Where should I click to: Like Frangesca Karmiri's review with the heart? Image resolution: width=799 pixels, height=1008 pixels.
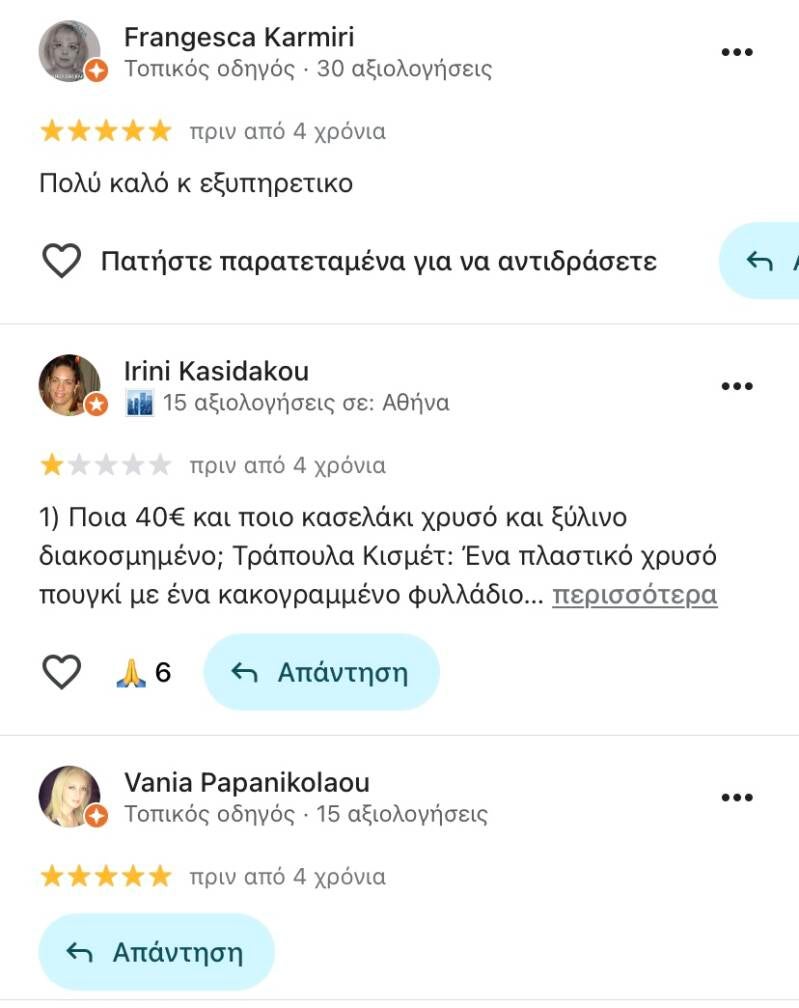tap(61, 262)
